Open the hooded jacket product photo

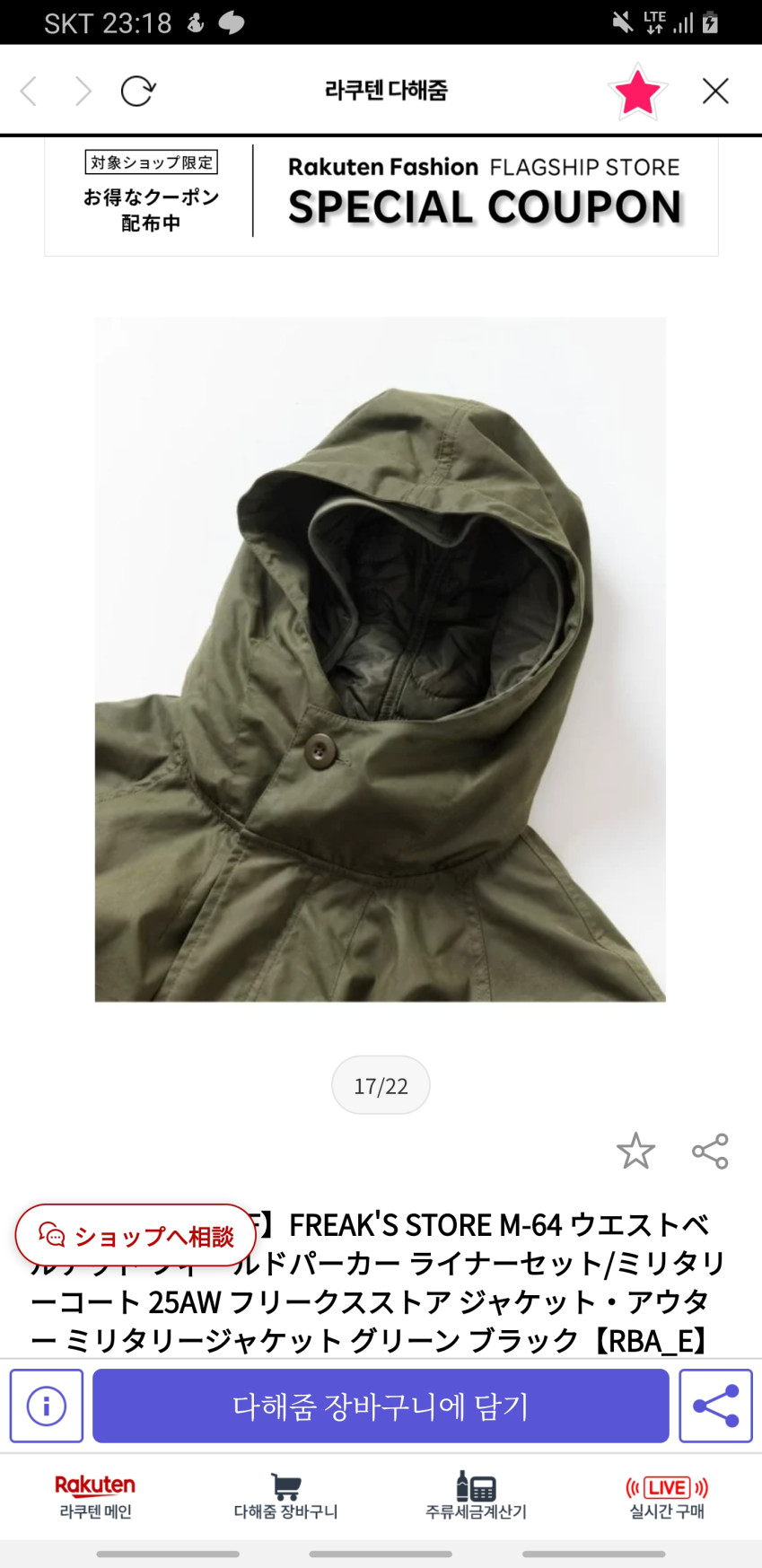click(381, 659)
